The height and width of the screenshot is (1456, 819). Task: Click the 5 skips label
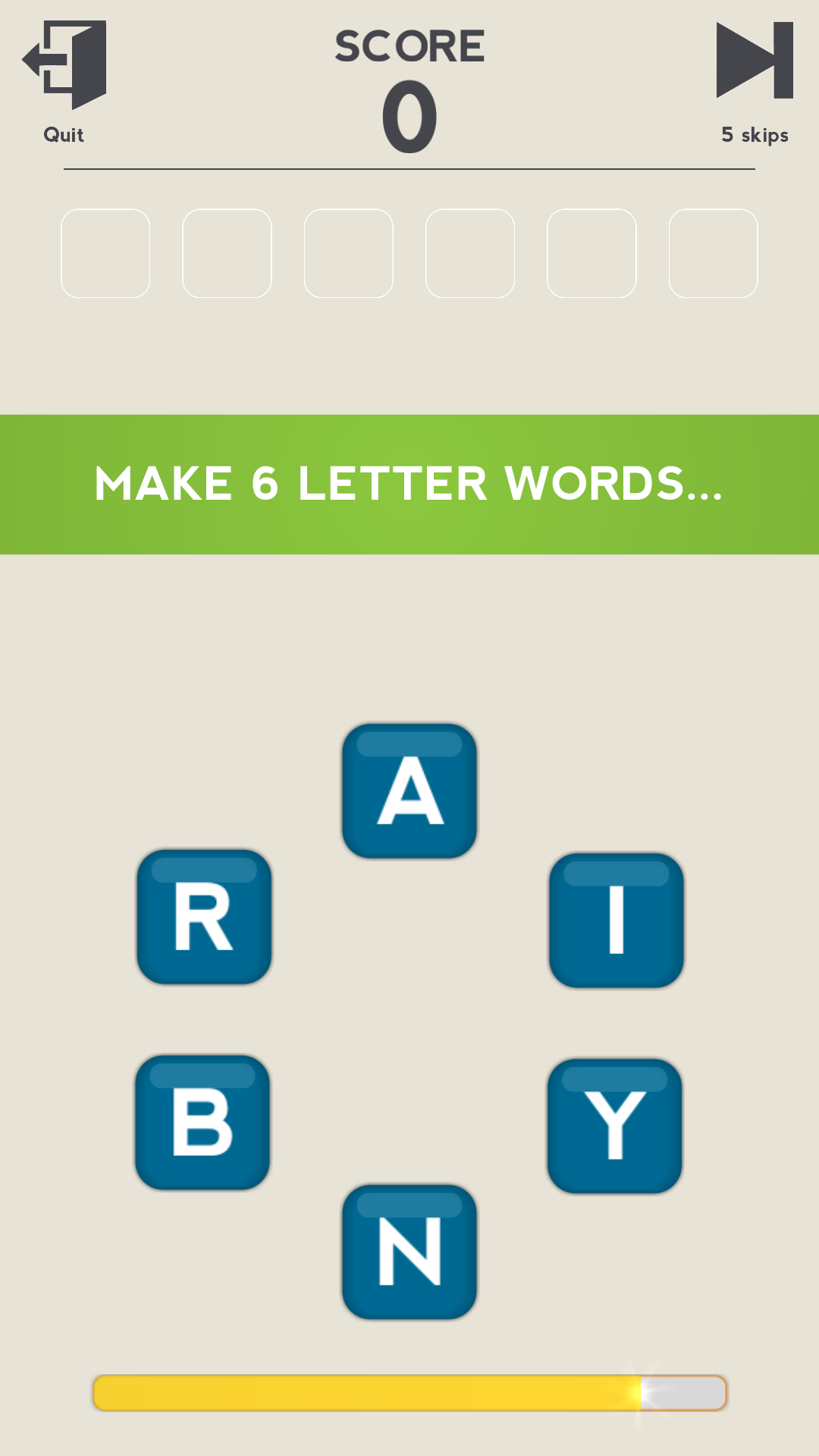pos(755,135)
